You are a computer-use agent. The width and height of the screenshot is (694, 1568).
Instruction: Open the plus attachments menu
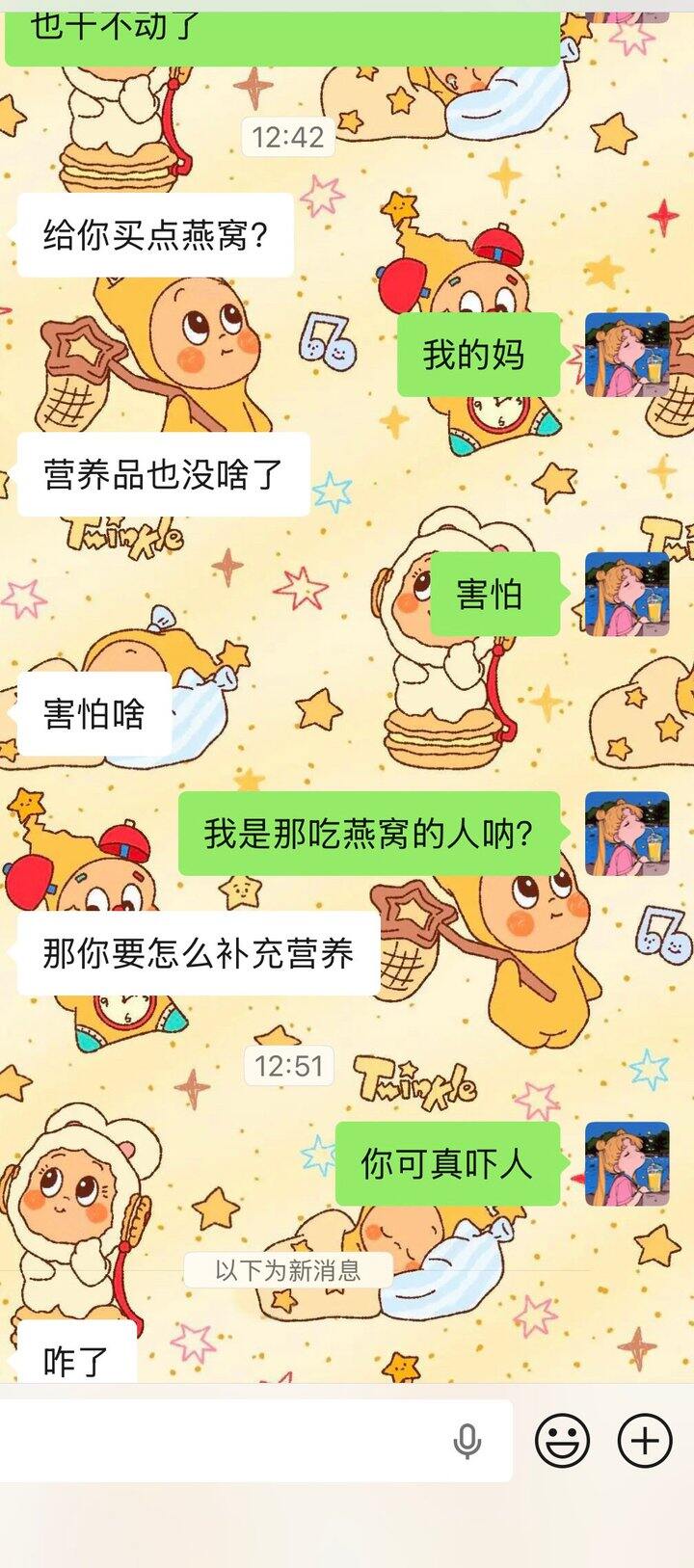[x=645, y=1441]
